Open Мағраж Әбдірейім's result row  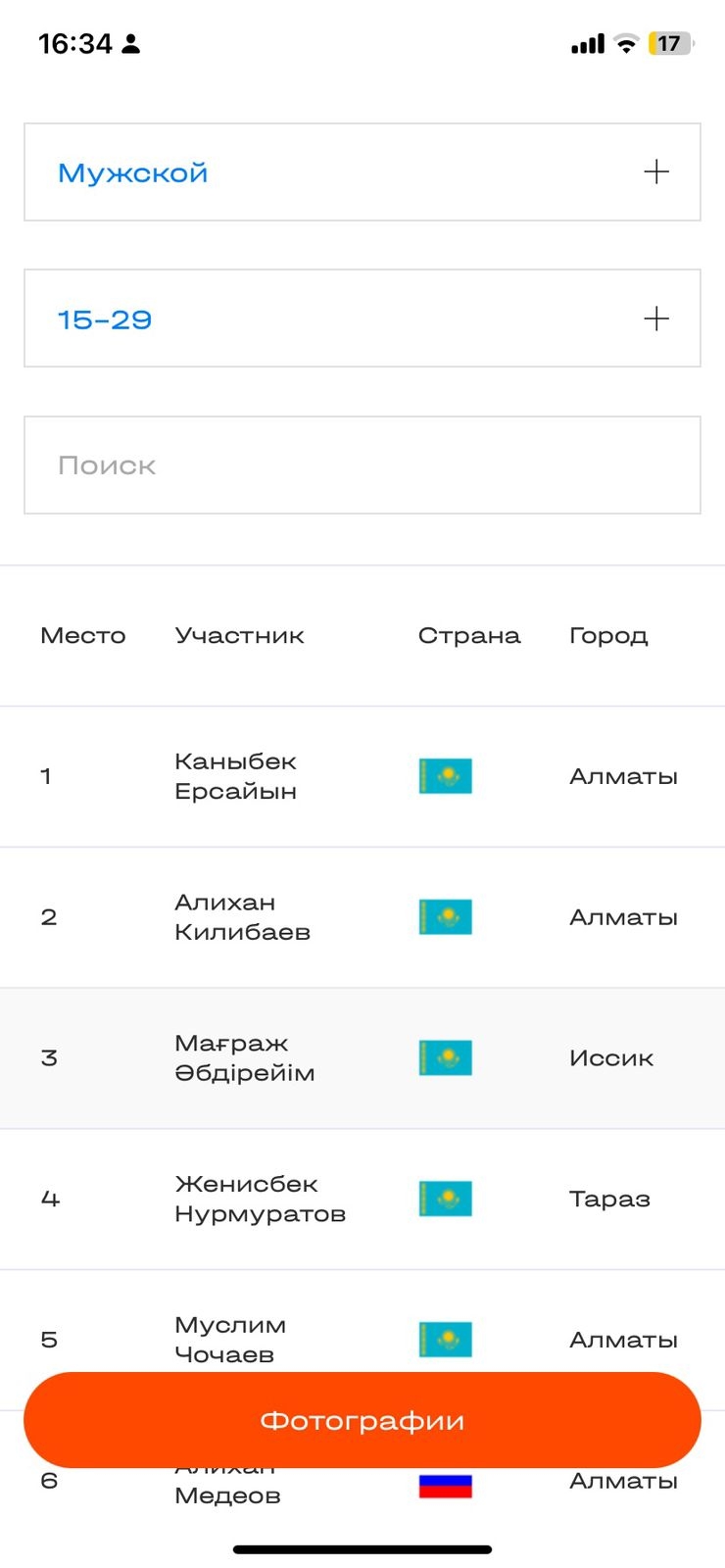pos(244,1058)
